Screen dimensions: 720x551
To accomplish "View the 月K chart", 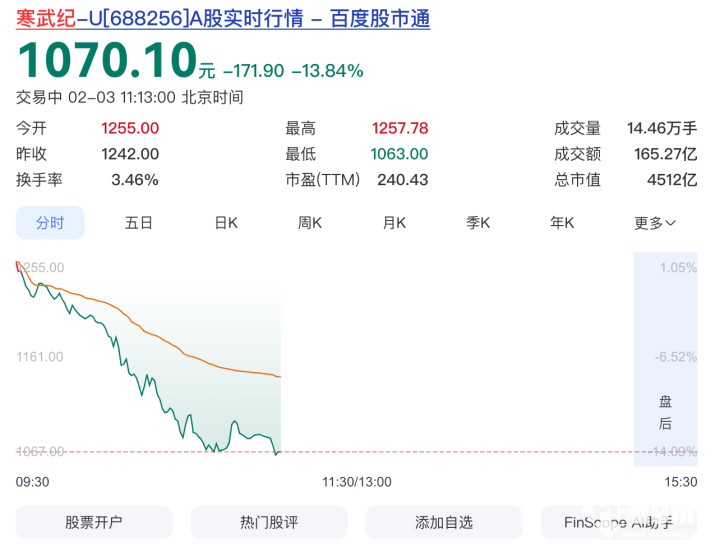I will (394, 223).
